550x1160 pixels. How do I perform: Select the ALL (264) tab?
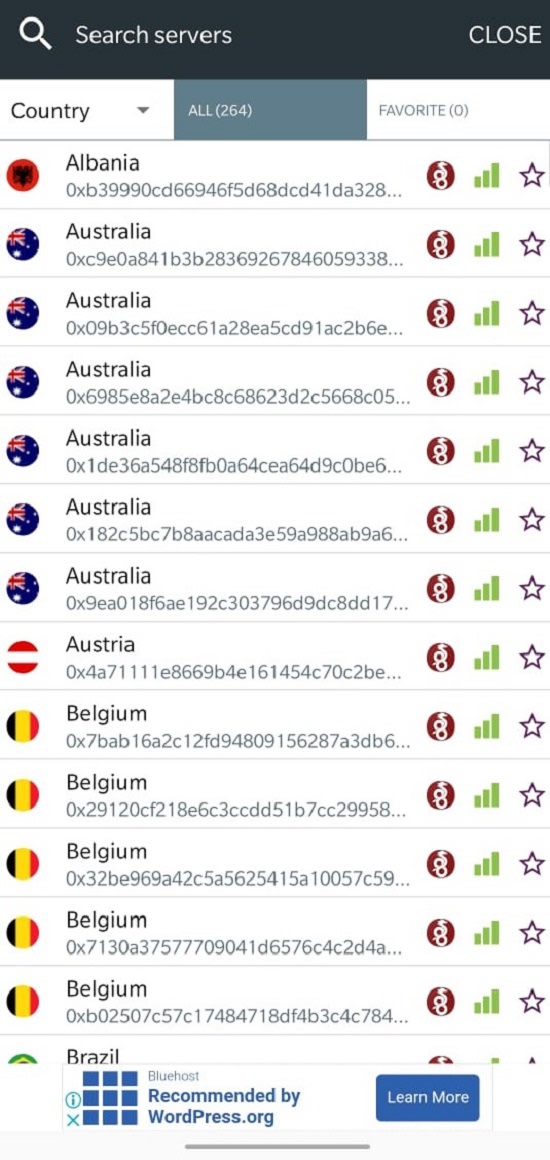click(x=270, y=110)
